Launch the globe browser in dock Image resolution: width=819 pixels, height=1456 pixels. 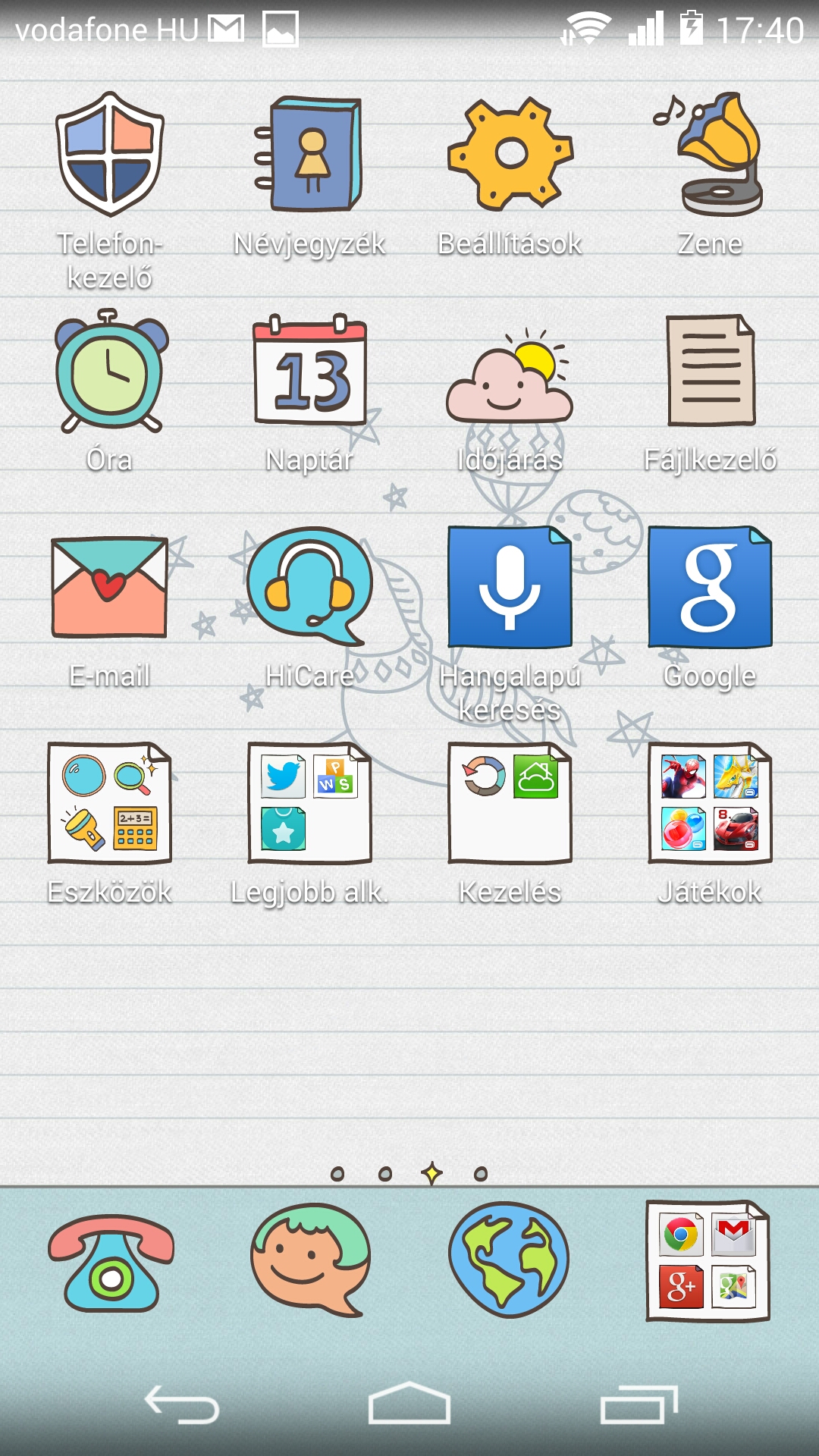coord(508,1259)
